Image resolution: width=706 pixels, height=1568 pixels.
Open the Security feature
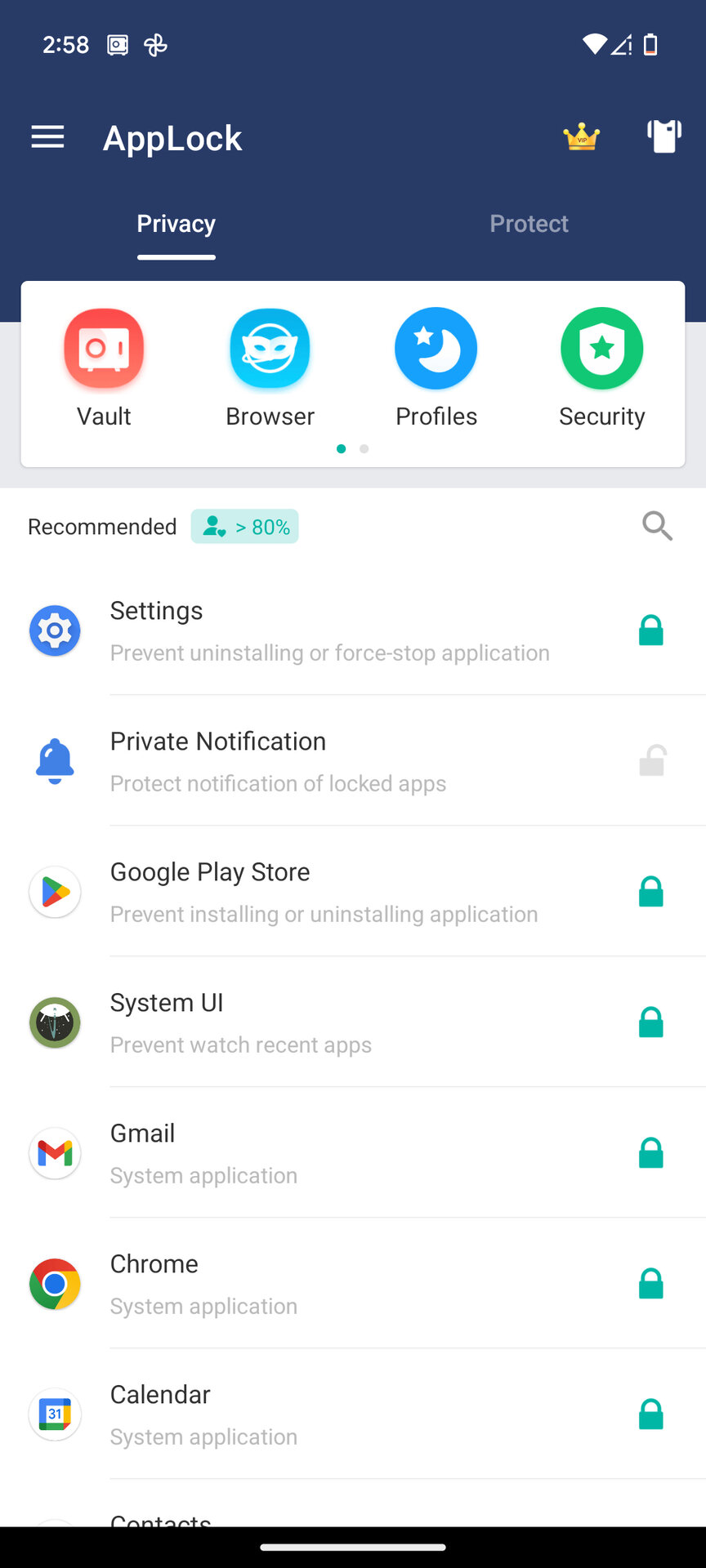click(x=602, y=367)
